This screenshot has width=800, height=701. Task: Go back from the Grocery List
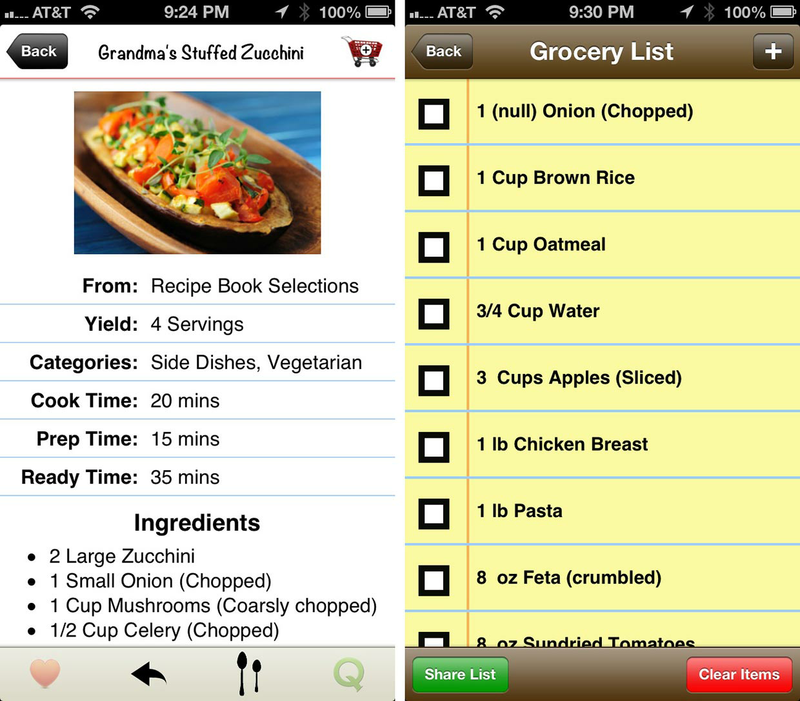442,51
